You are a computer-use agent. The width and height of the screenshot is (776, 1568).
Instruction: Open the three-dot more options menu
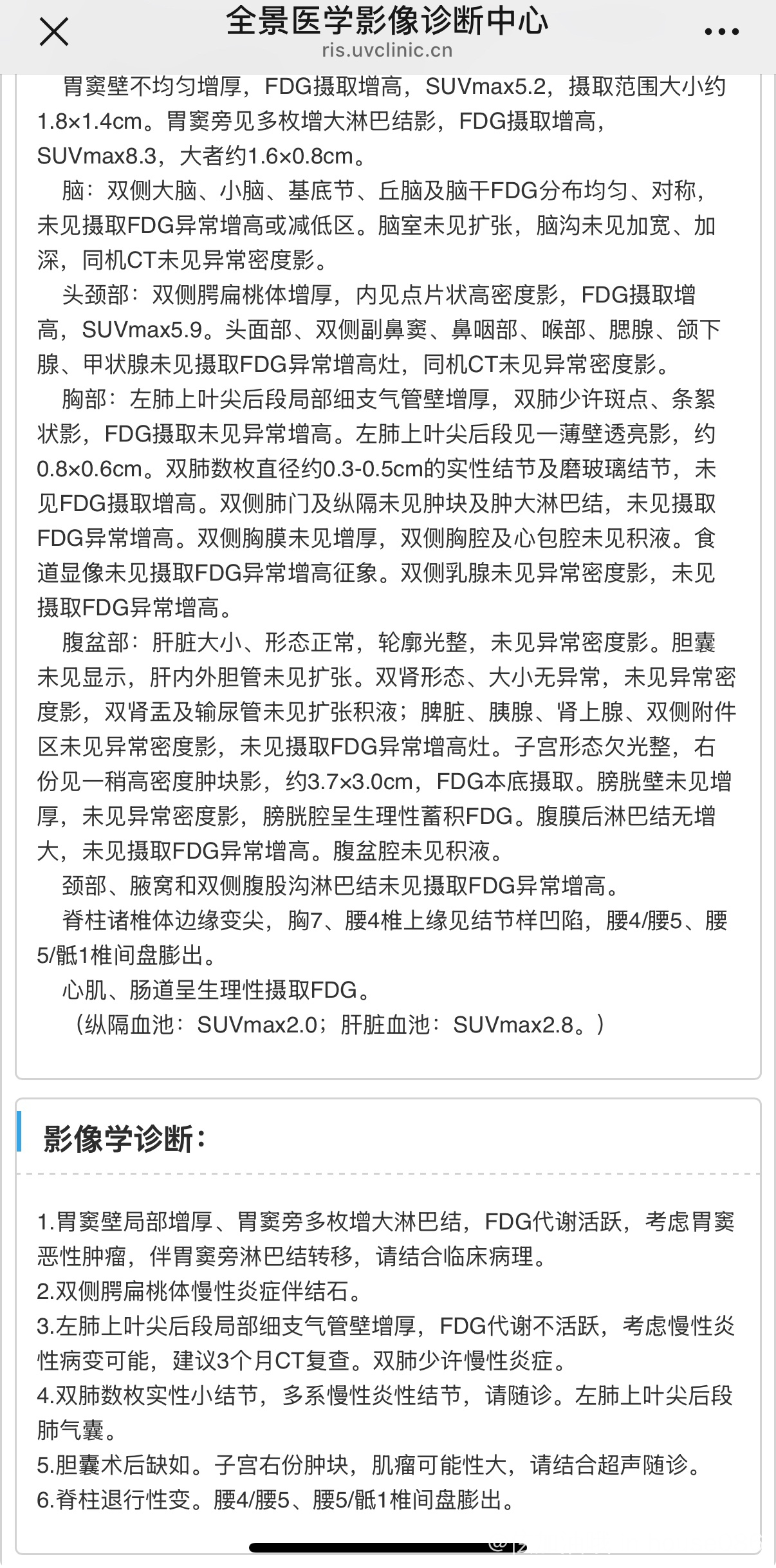pyautogui.click(x=721, y=32)
